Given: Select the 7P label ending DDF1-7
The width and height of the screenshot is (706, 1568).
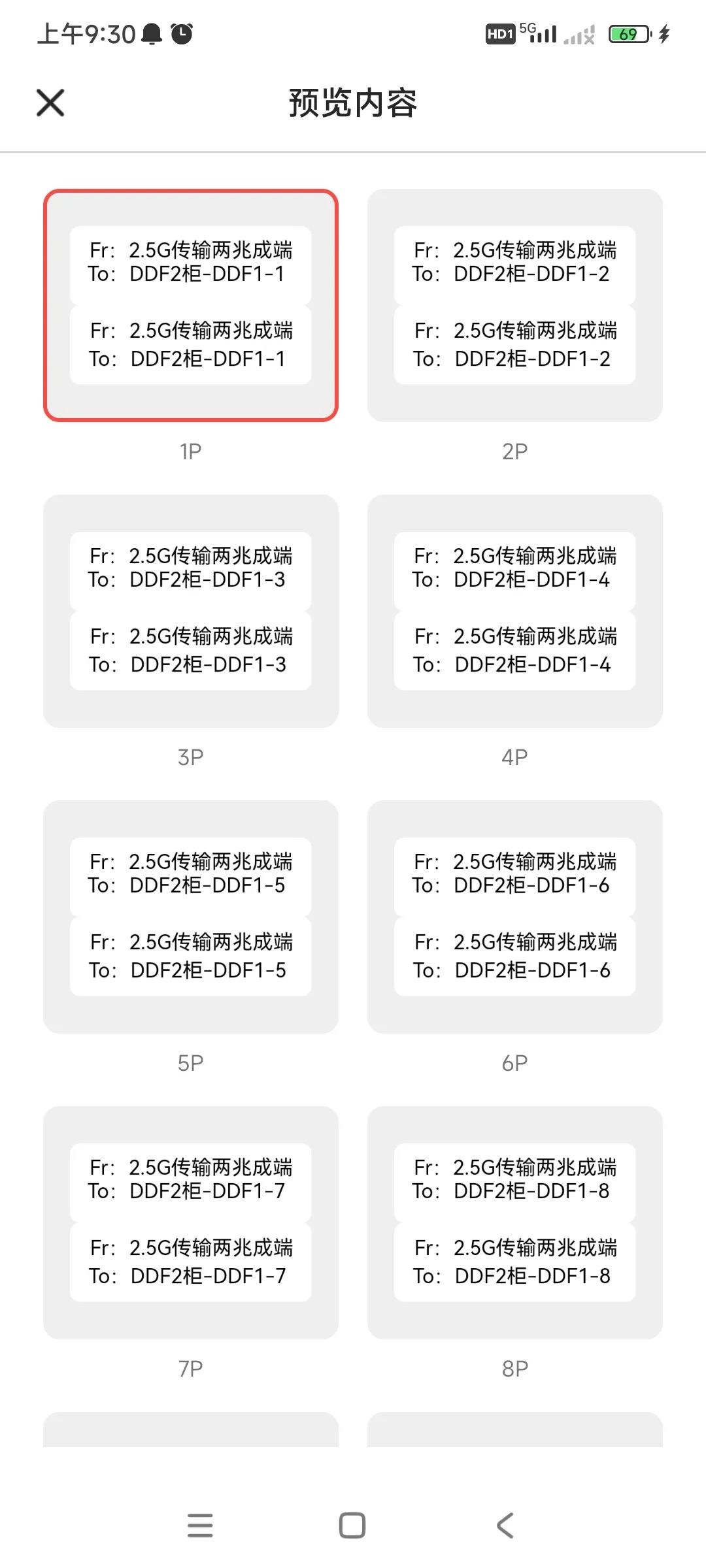Looking at the screenshot, I should click(x=190, y=1222).
